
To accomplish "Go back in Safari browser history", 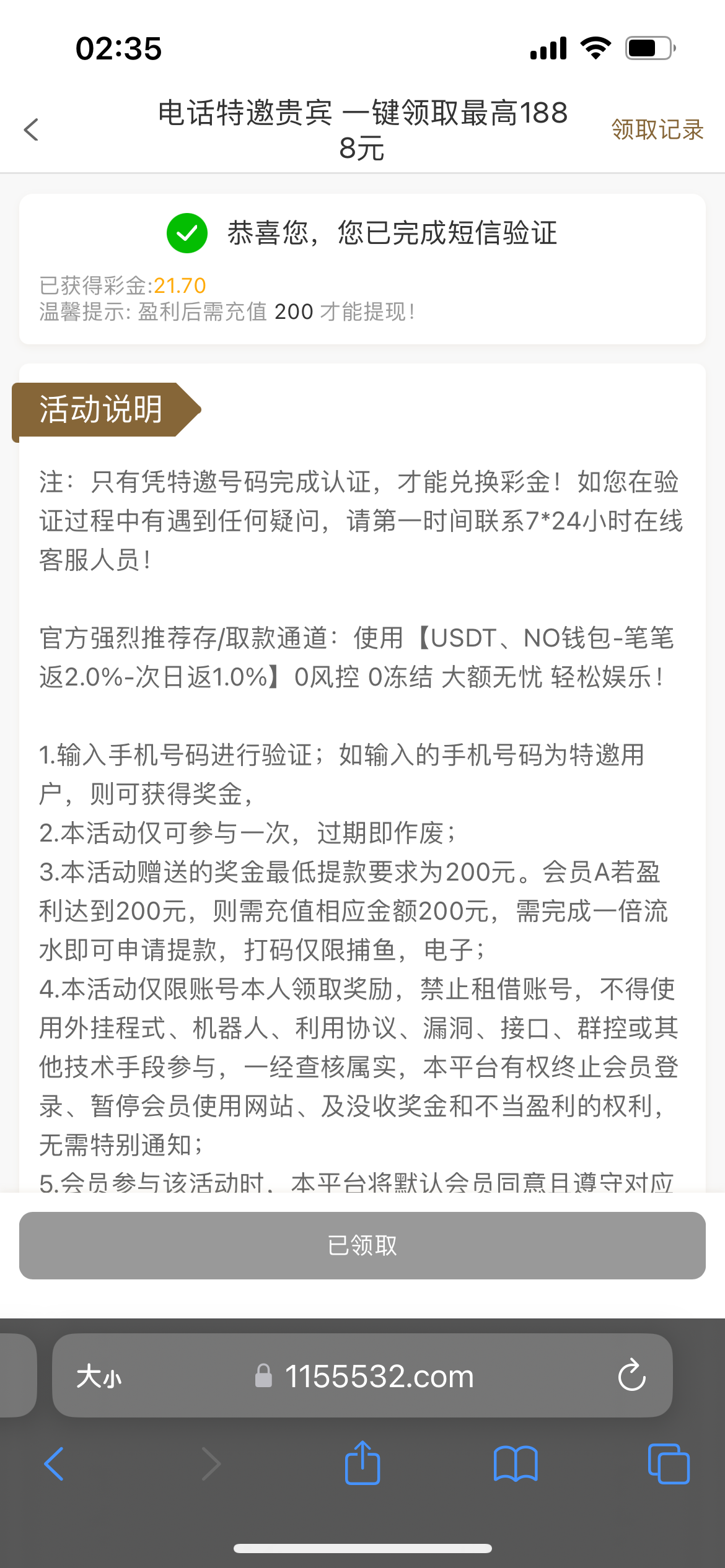I will (x=55, y=1464).
